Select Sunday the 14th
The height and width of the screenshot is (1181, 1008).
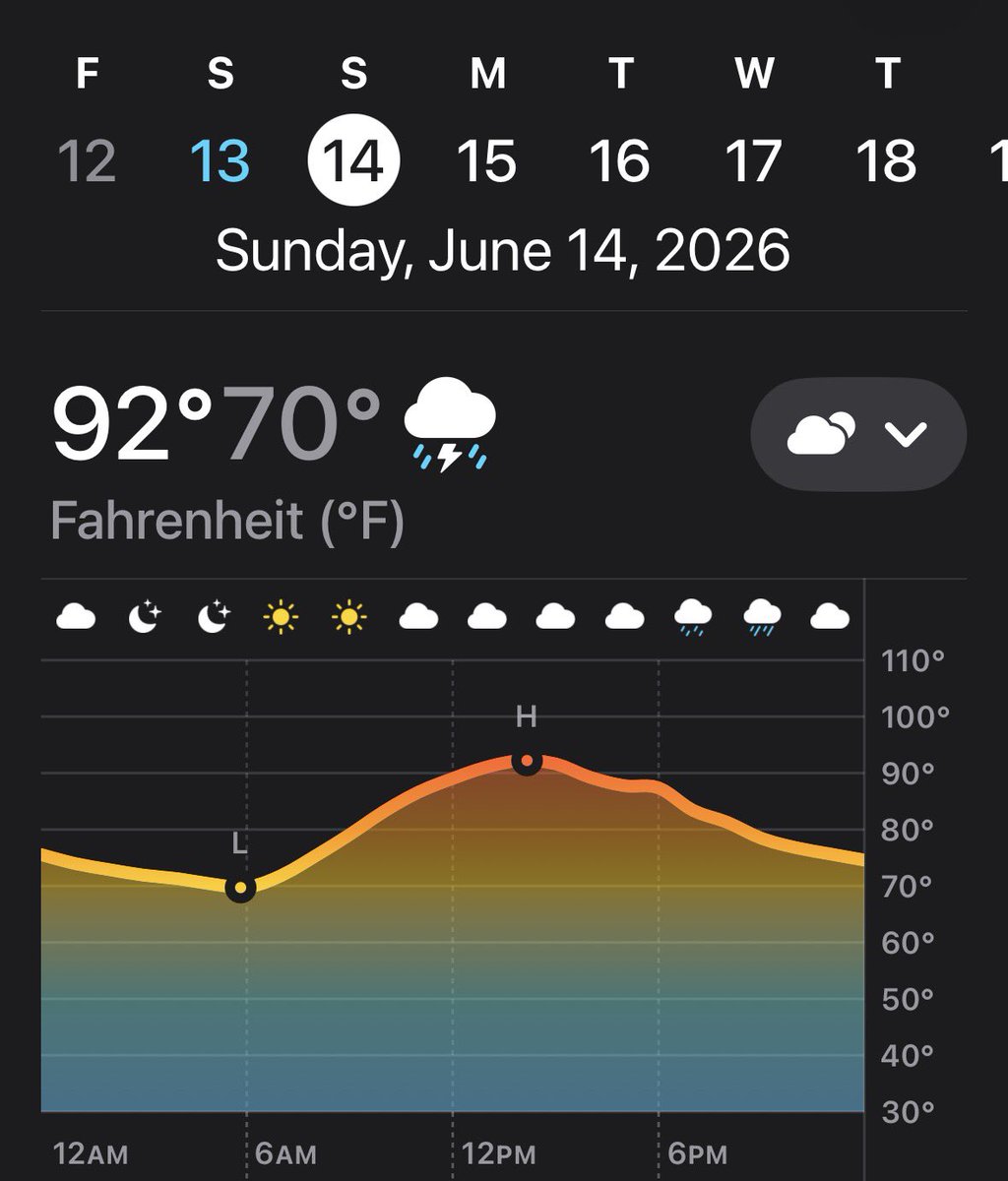(x=353, y=161)
